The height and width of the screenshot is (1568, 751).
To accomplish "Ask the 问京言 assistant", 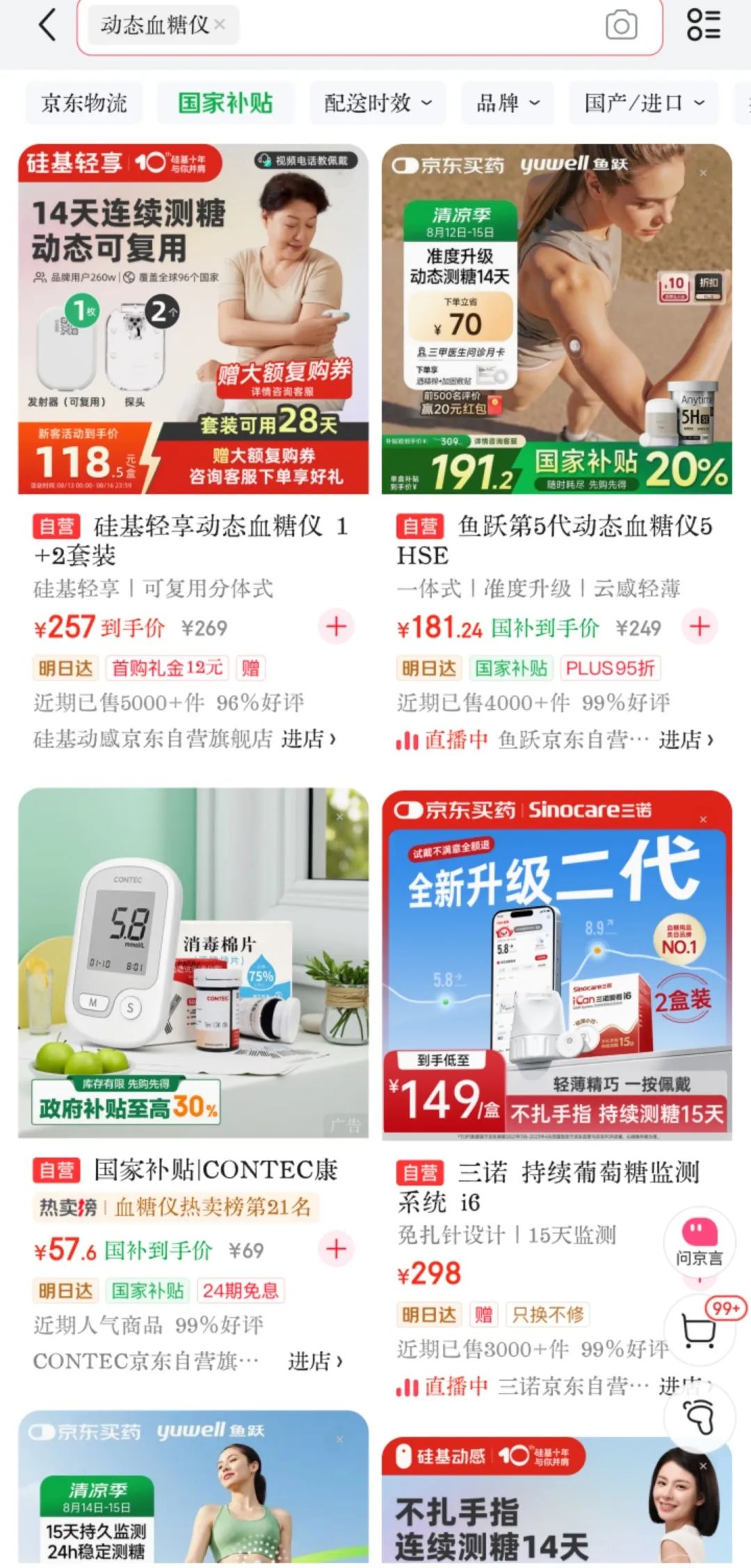I will pos(700,1241).
